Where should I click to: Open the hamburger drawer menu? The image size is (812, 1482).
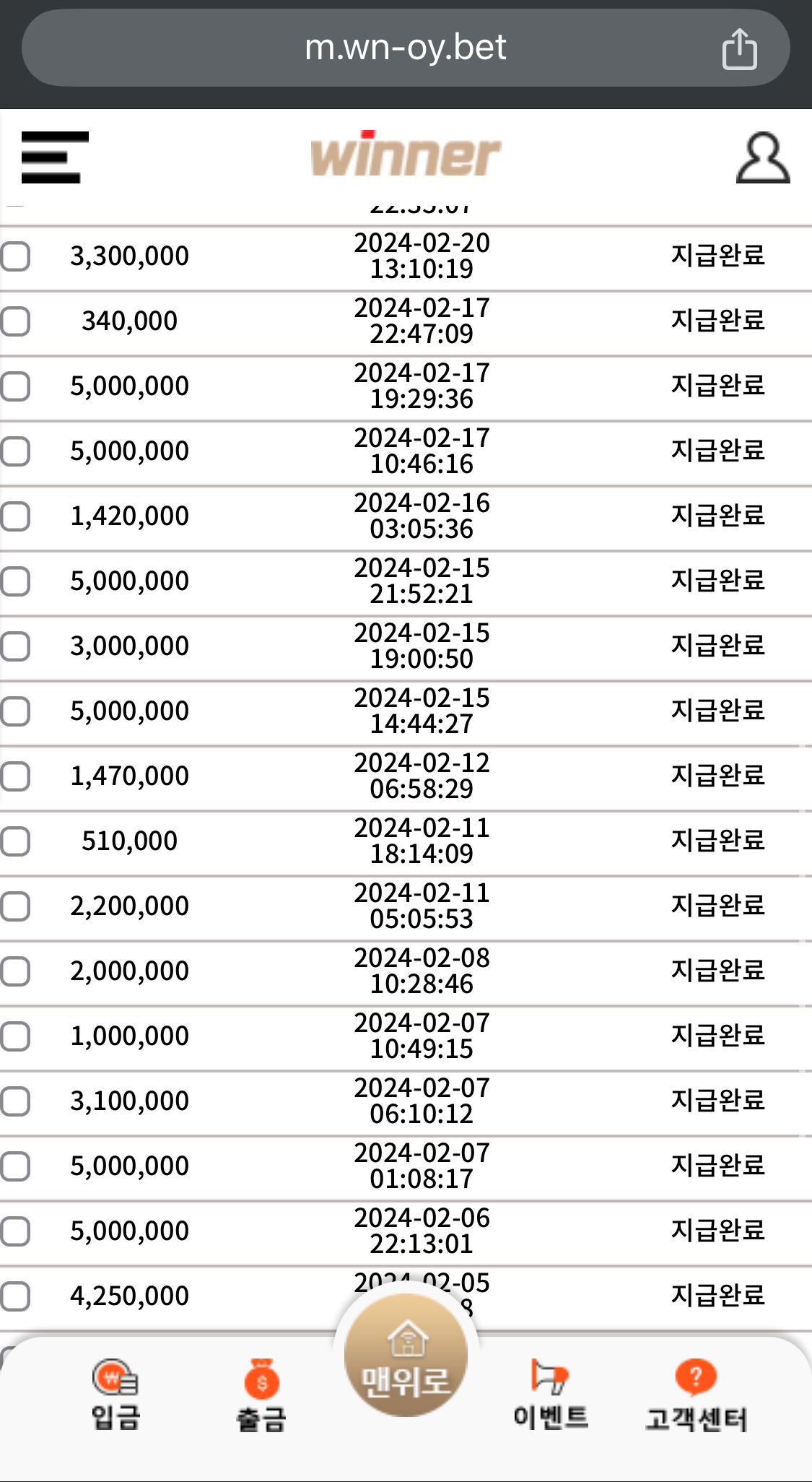(55, 157)
